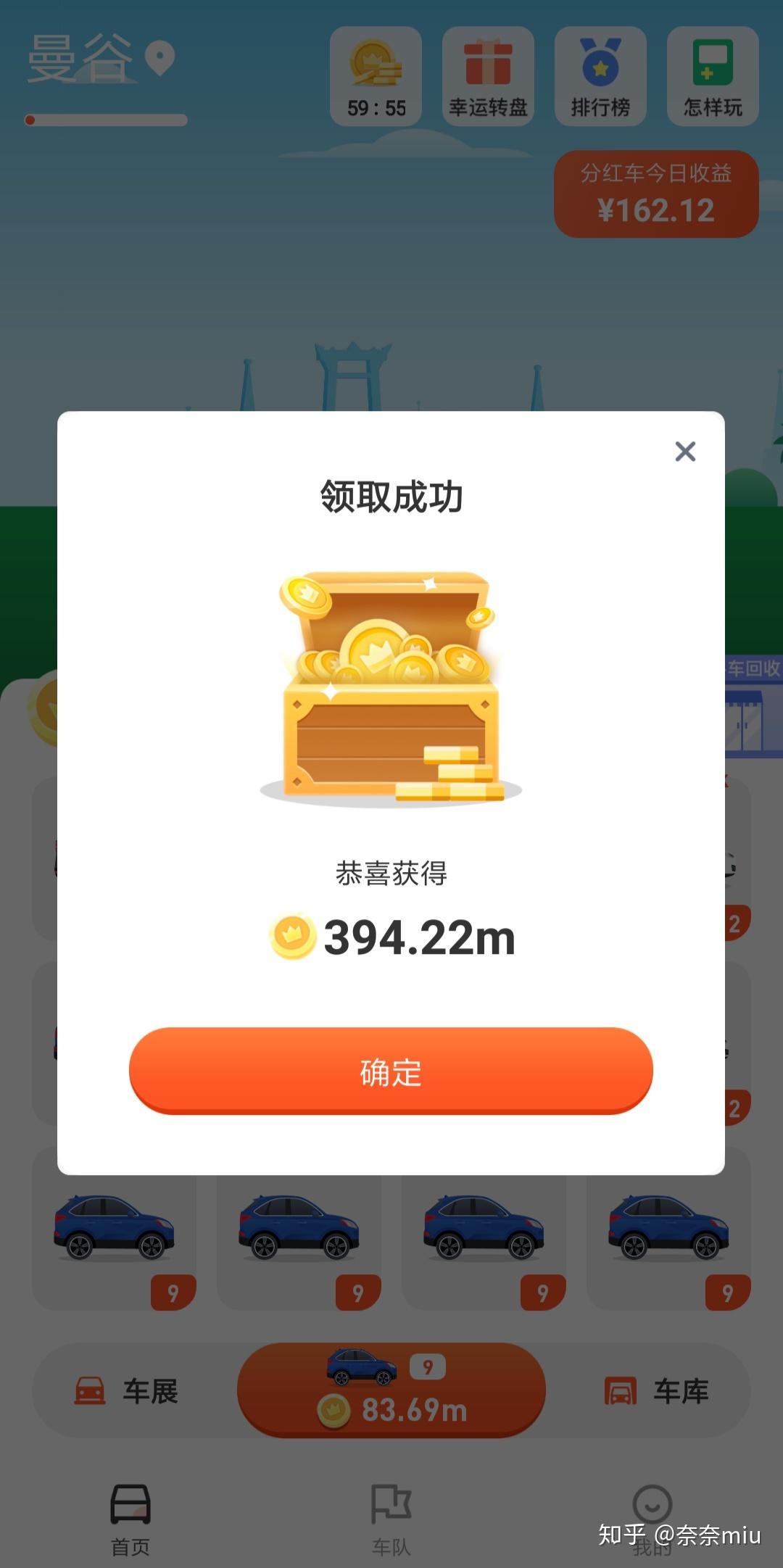View 分红车今日收益 earnings details
Viewport: 783px width, 1568px height.
(656, 194)
